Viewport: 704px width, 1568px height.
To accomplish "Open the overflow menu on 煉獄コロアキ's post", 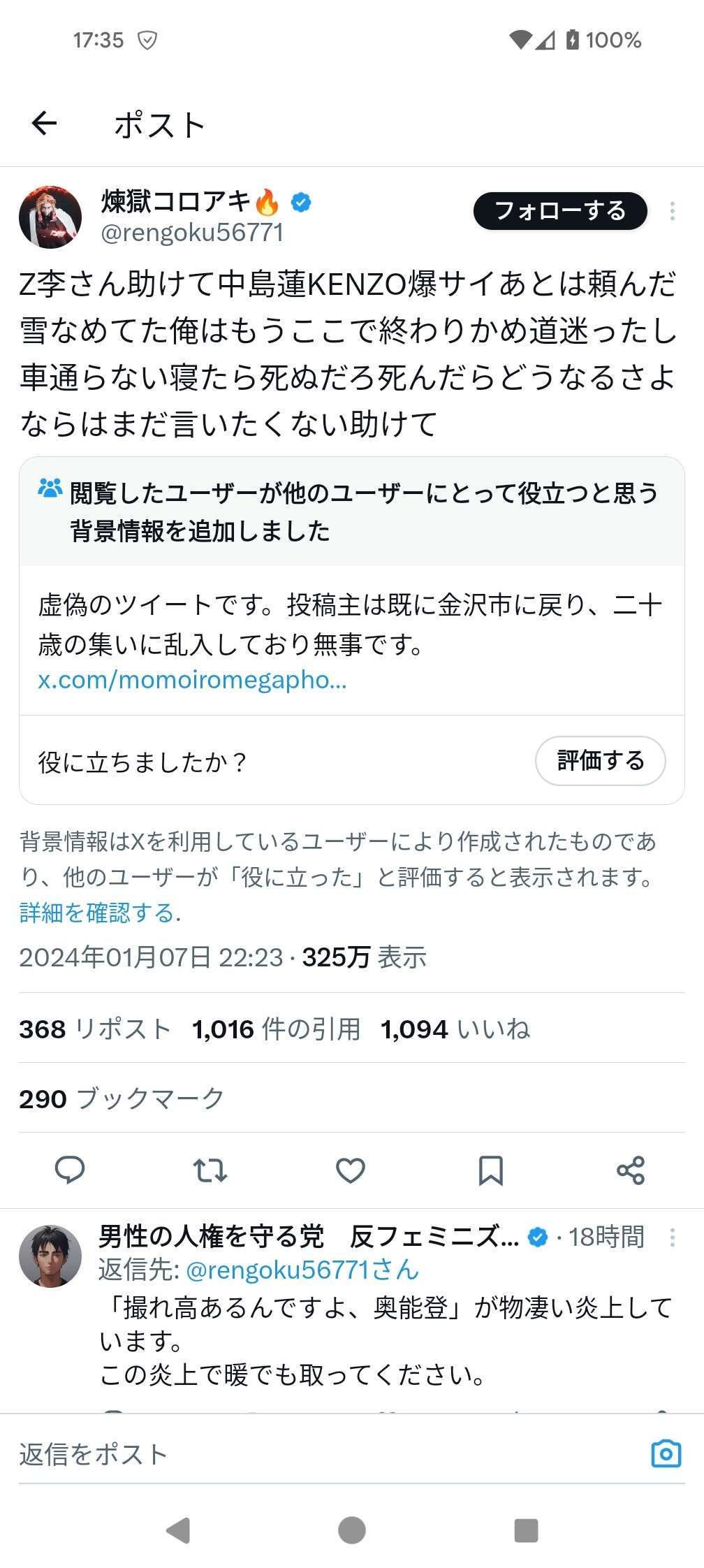I will (672, 211).
